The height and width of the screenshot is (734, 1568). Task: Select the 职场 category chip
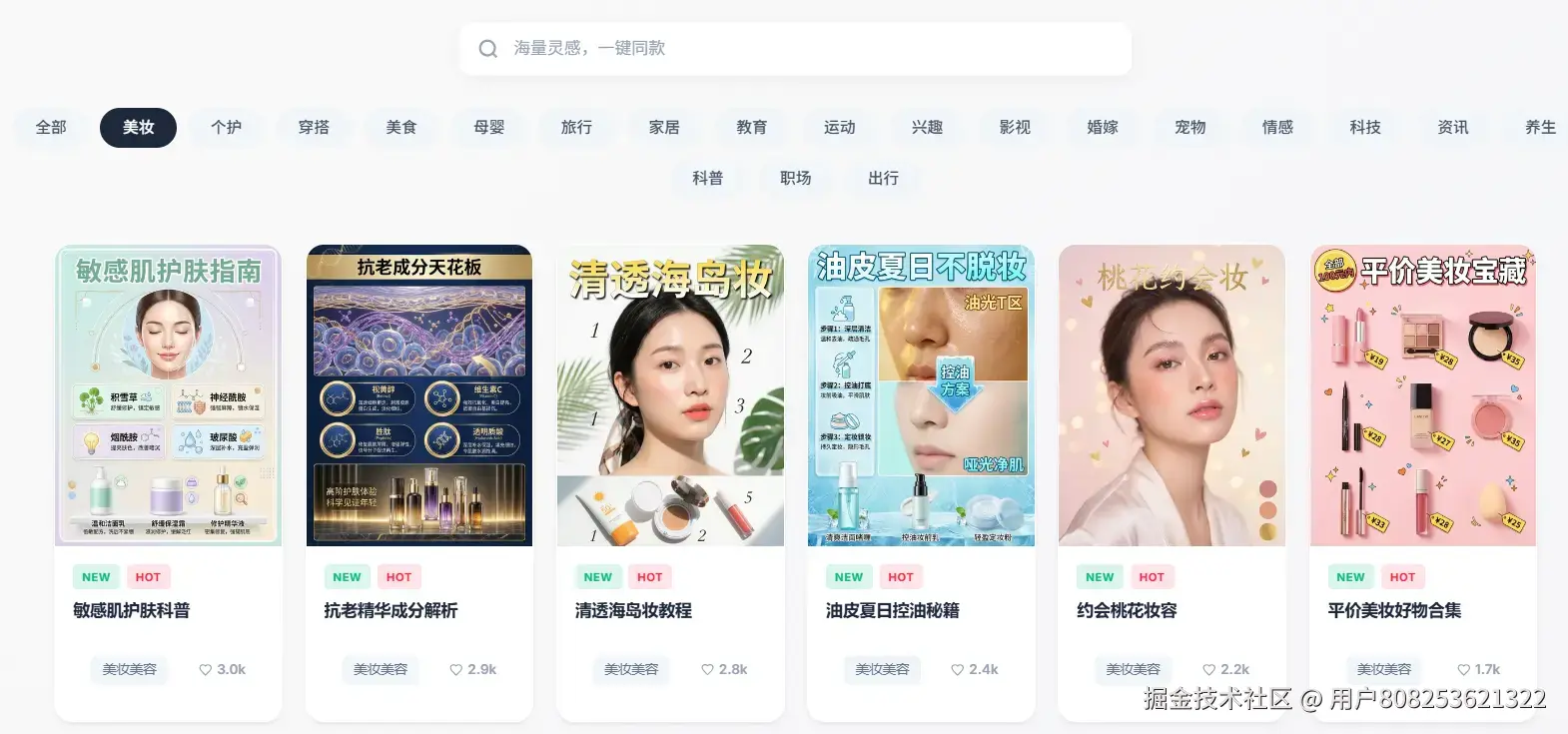[796, 179]
